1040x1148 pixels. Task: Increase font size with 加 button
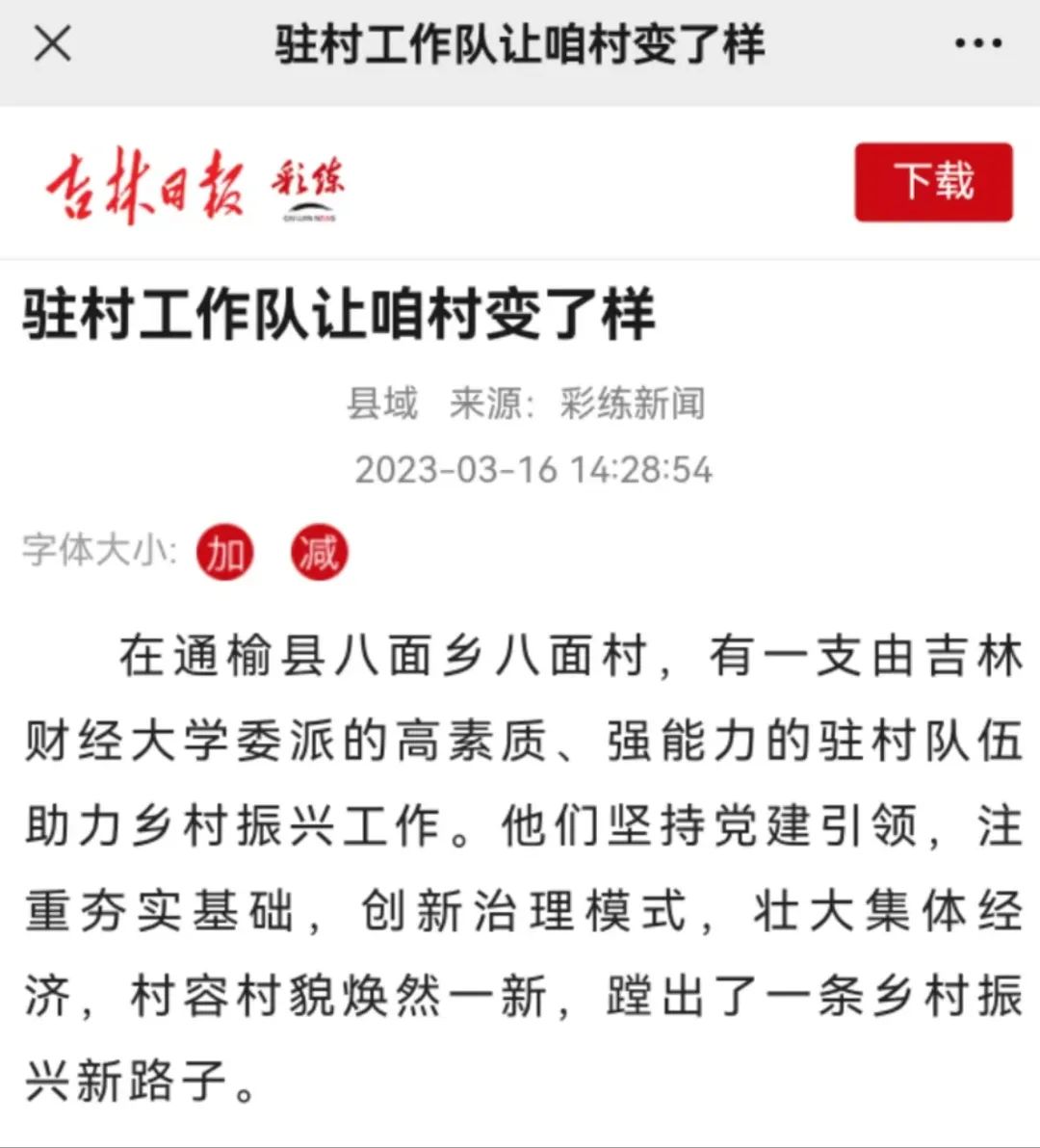point(225,553)
